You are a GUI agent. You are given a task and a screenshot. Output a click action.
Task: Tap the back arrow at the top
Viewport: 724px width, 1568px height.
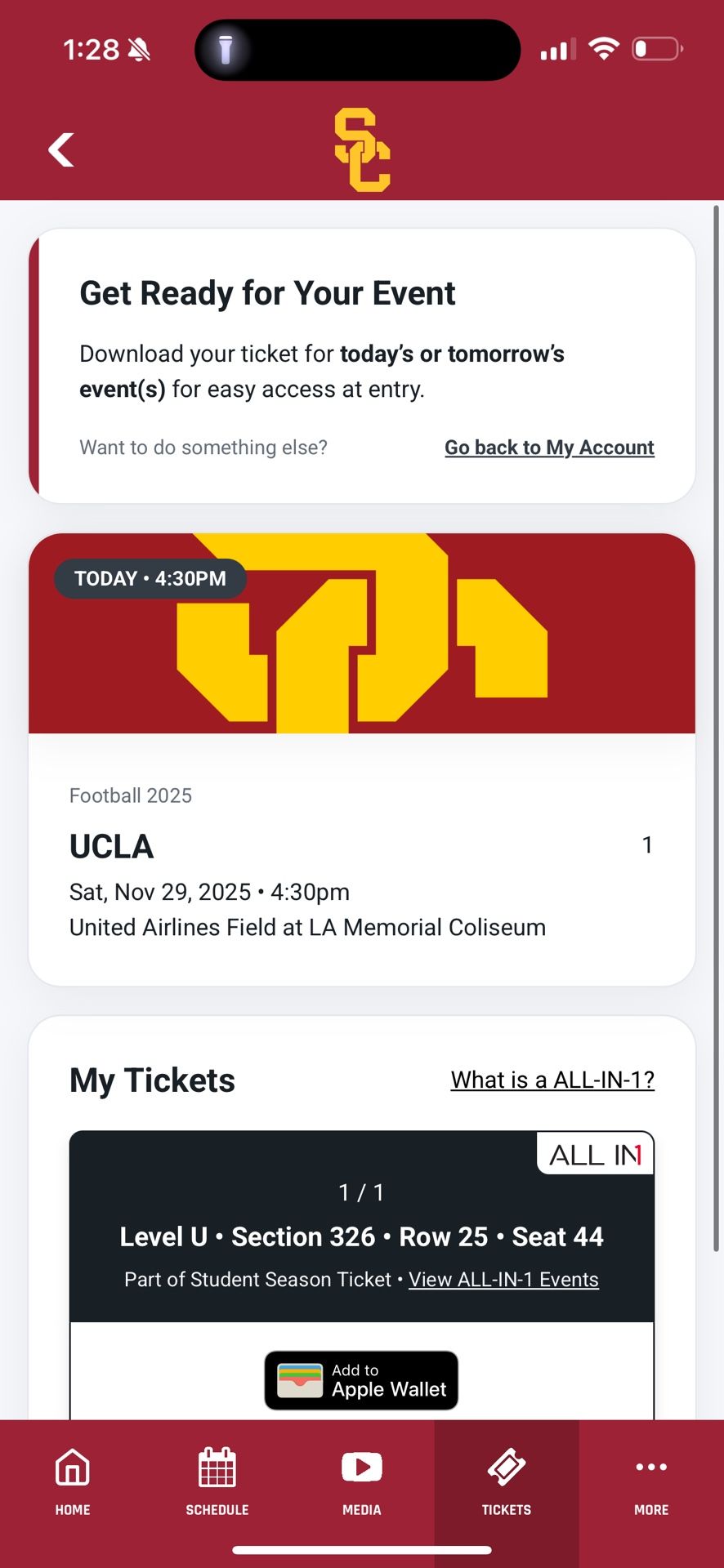(x=61, y=149)
